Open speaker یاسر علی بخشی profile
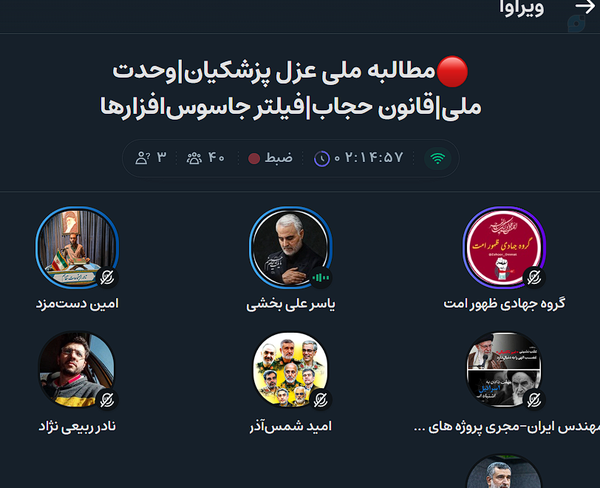This screenshot has height=488, width=600. point(290,249)
